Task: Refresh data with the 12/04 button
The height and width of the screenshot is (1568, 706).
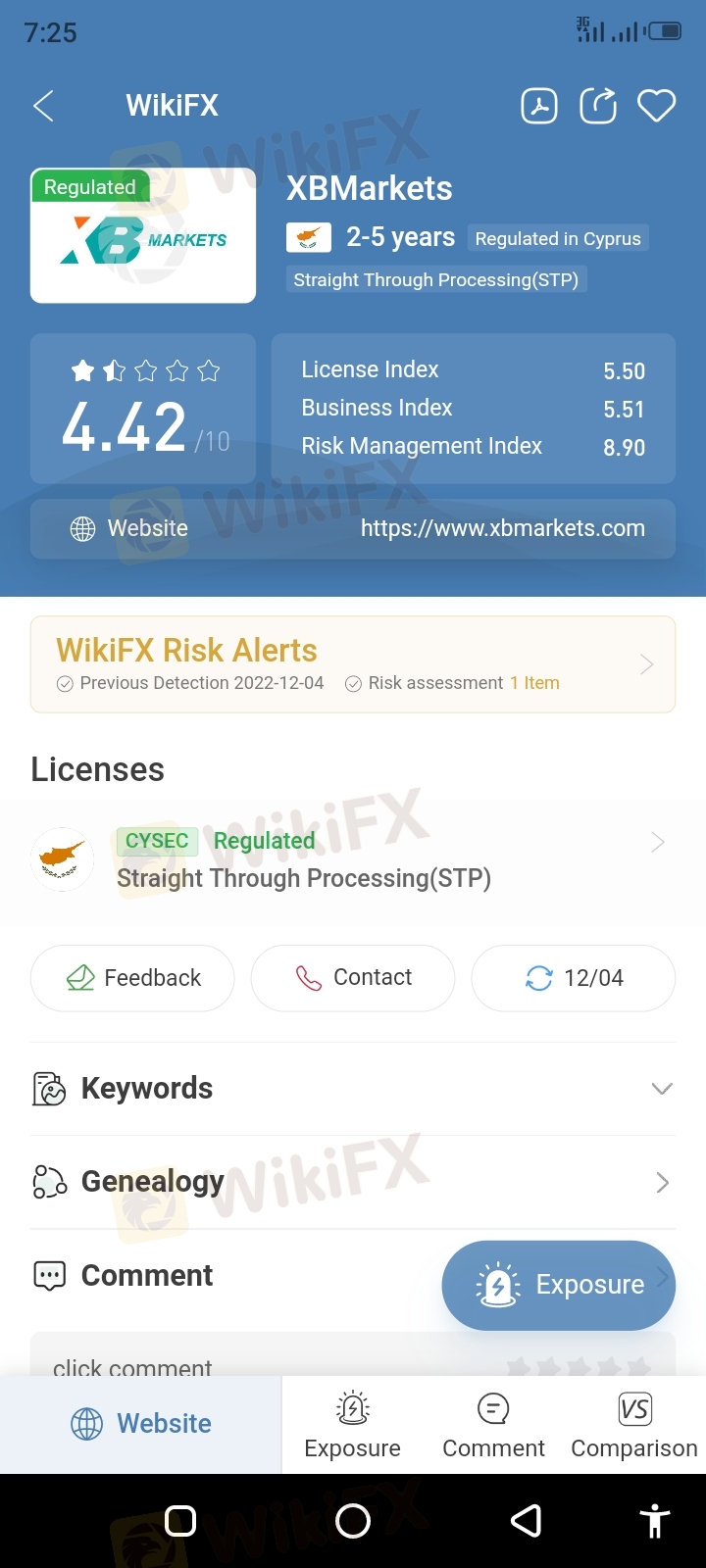Action: click(x=574, y=978)
